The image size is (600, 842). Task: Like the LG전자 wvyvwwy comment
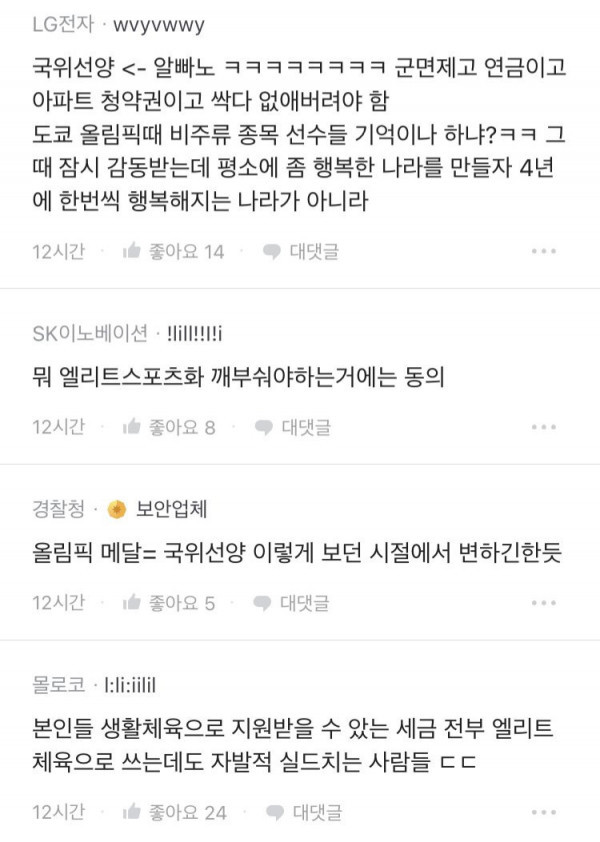coord(172,251)
